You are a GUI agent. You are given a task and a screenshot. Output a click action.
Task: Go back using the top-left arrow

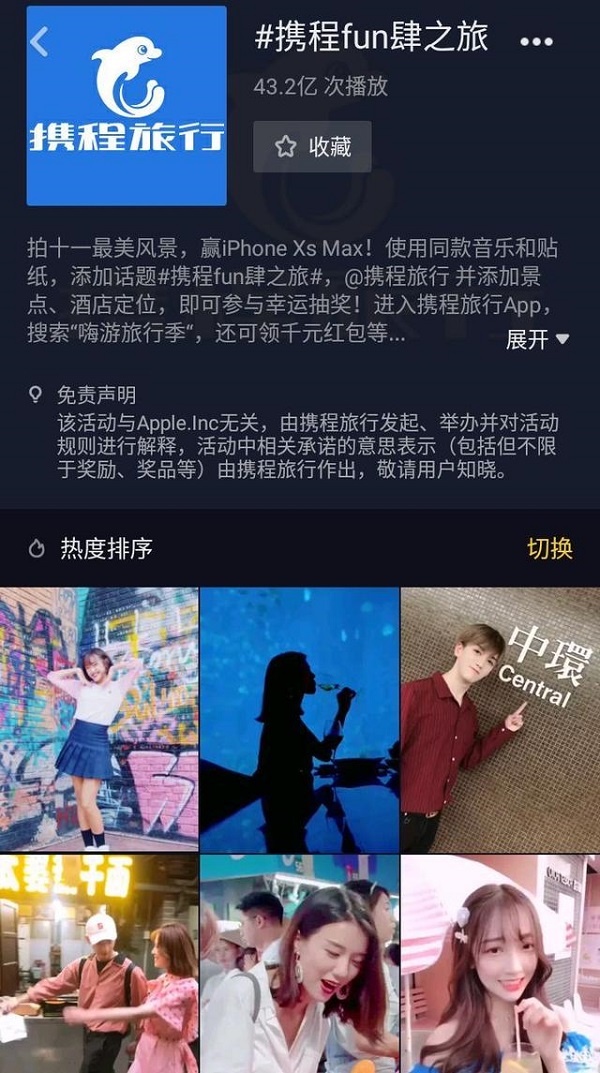click(x=39, y=41)
